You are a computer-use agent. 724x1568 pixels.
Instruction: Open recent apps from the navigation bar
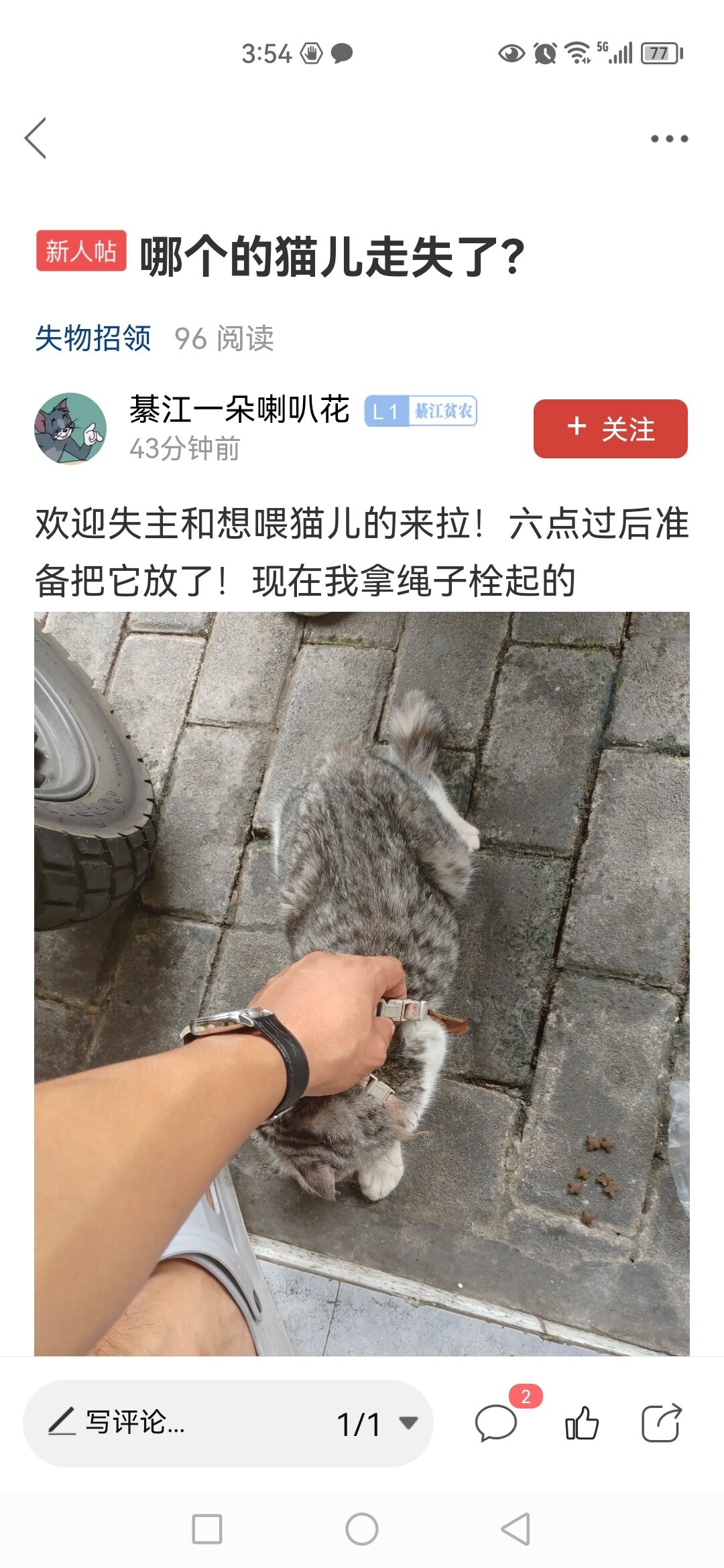(207, 1529)
